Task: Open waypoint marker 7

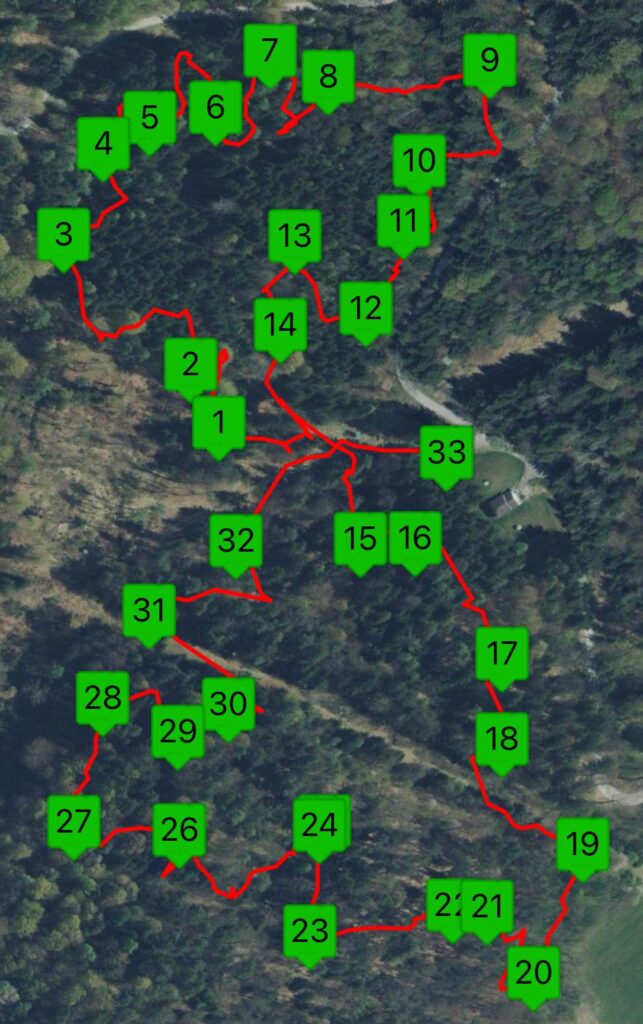Action: point(269,51)
